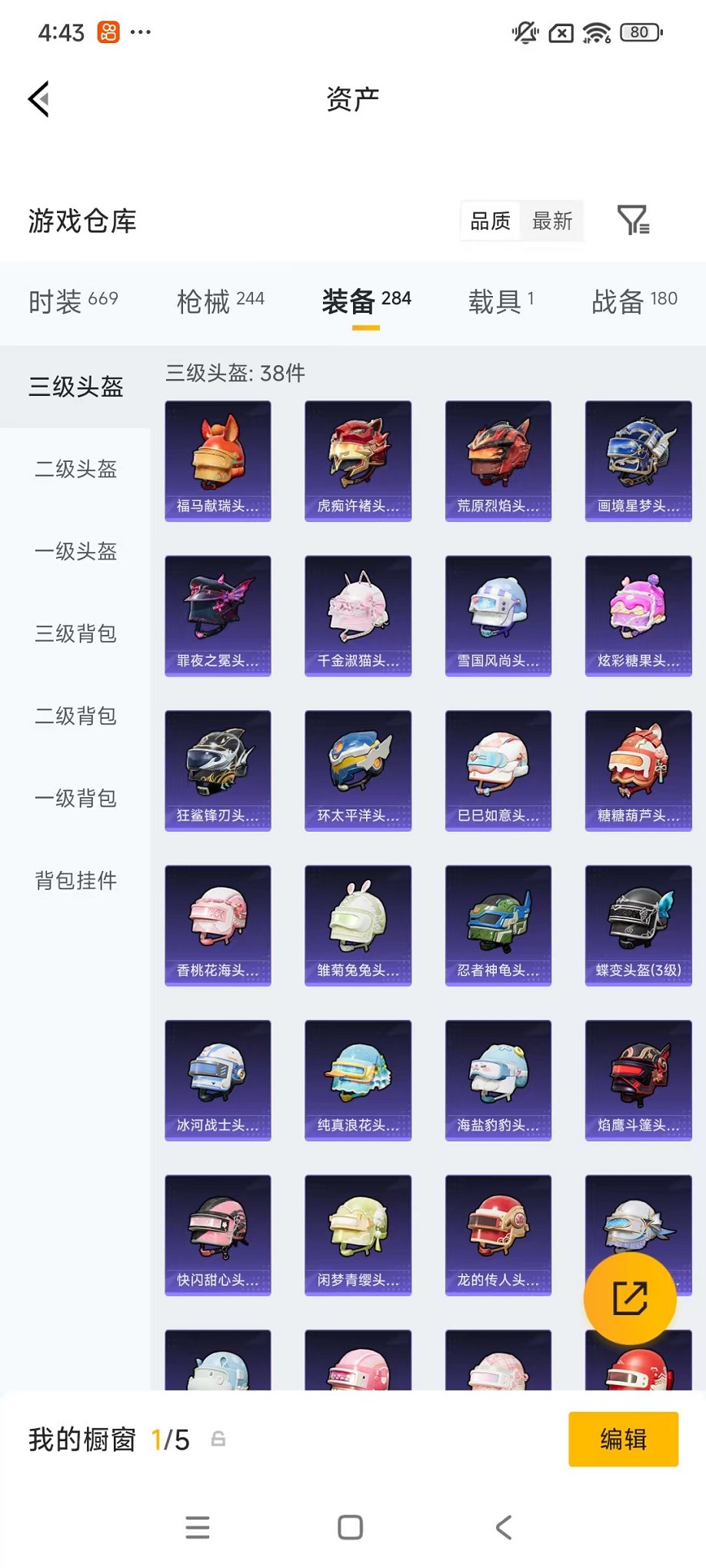Select the 背包挂件 sidebar item
The image size is (706, 1568).
tap(75, 882)
